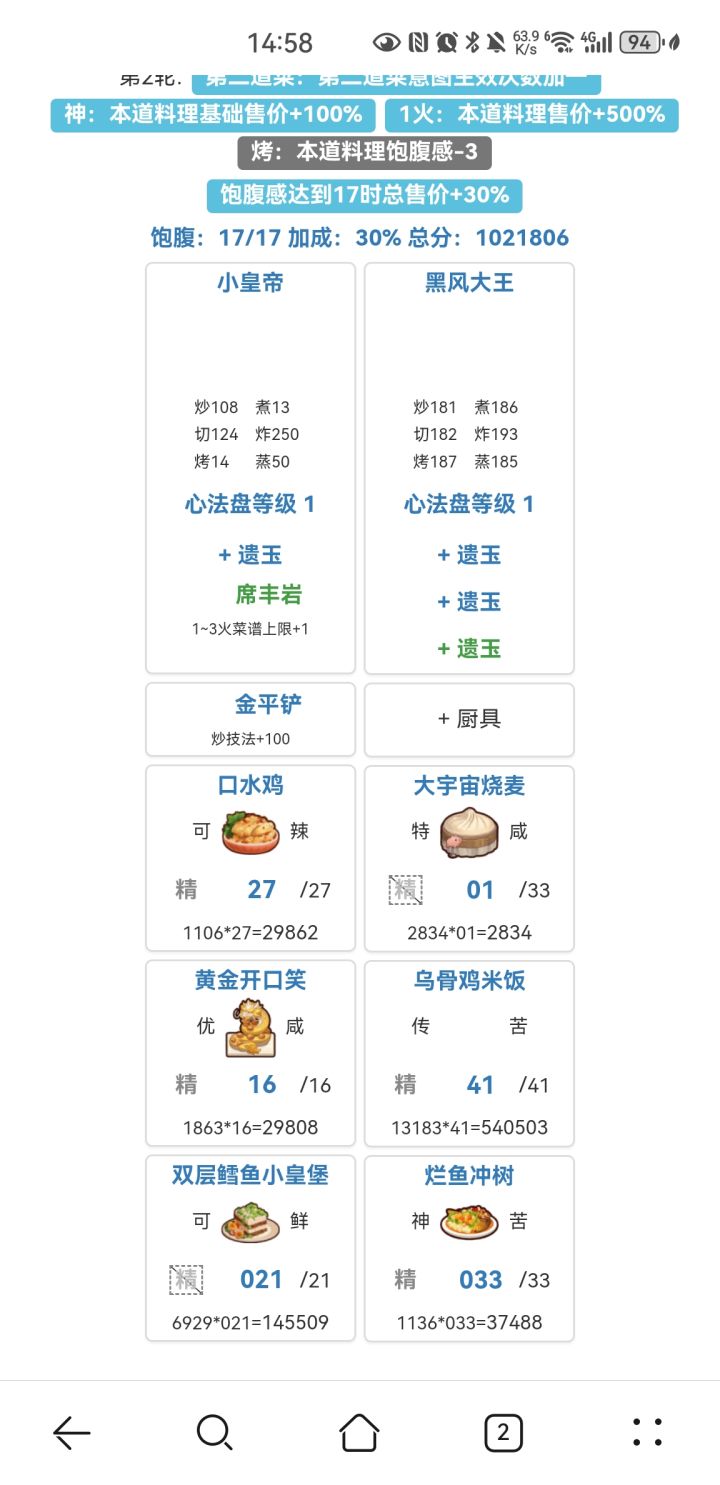This screenshot has height=1485, width=720.
Task: Open the 黄金开口笑 recipe selector
Action: pyautogui.click(x=250, y=981)
